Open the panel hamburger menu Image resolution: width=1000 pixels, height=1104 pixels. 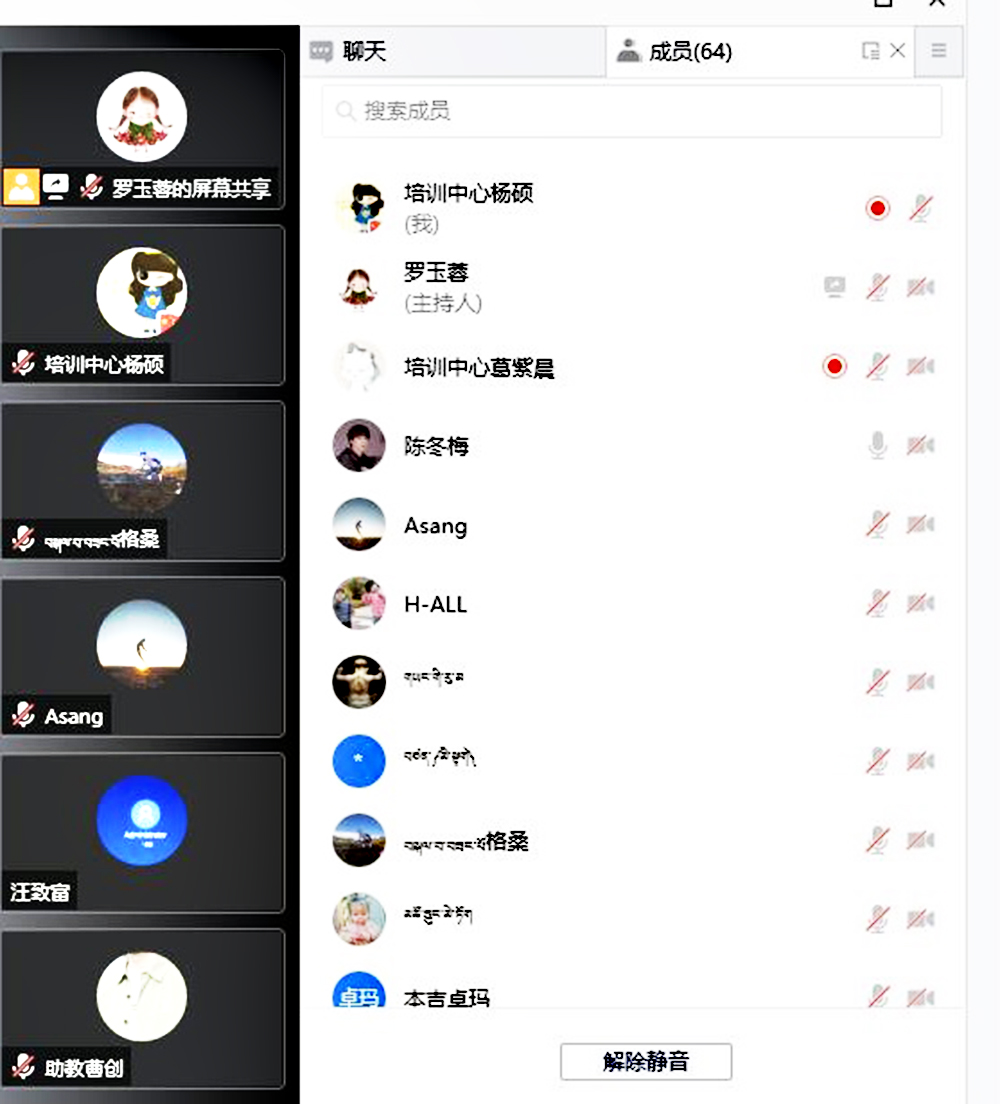point(938,51)
